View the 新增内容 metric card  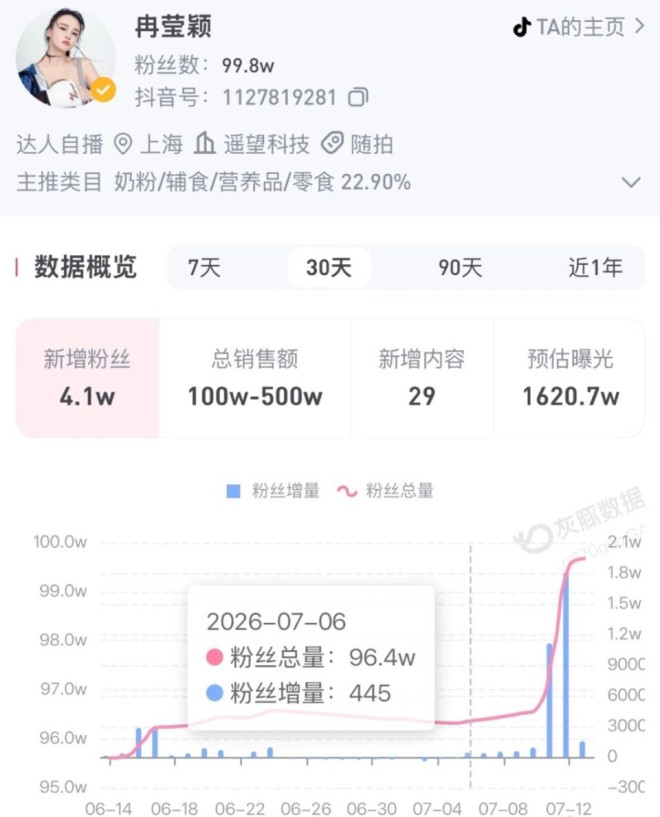point(421,378)
